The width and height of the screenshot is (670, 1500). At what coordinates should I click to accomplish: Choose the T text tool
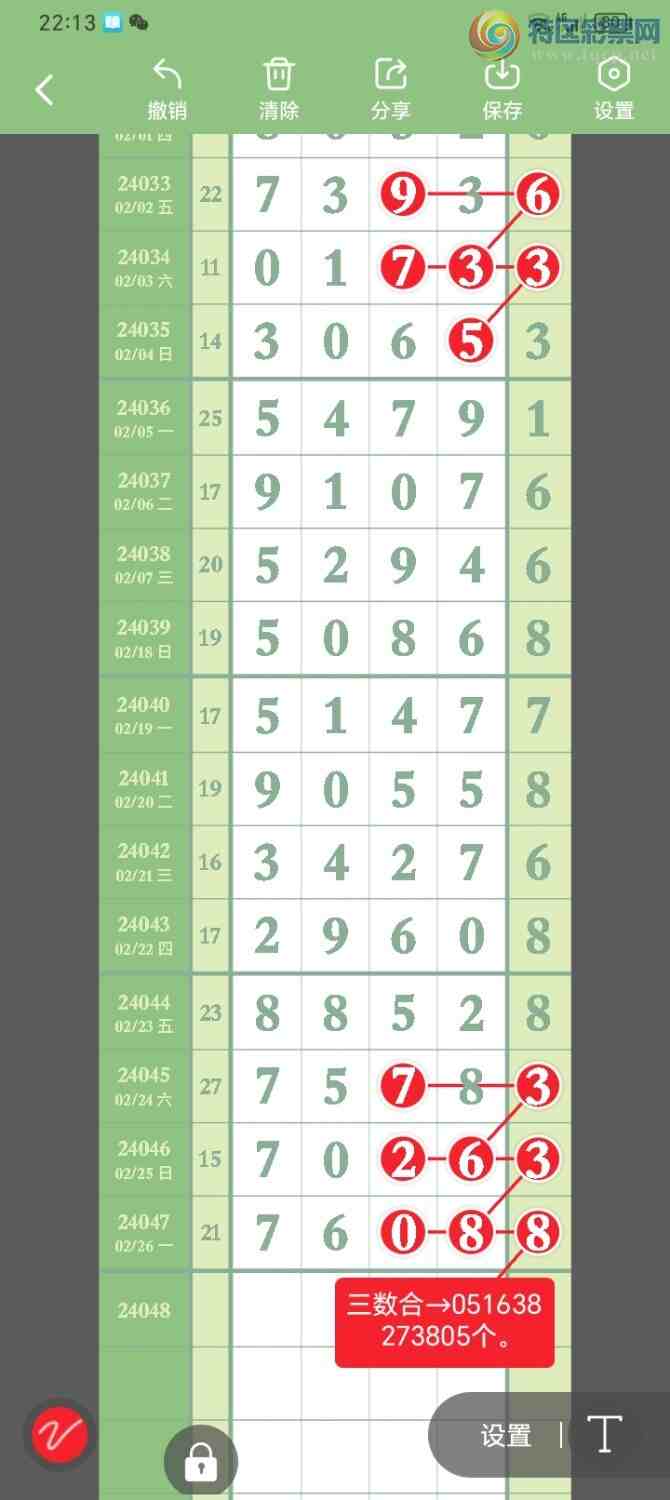coord(604,1434)
